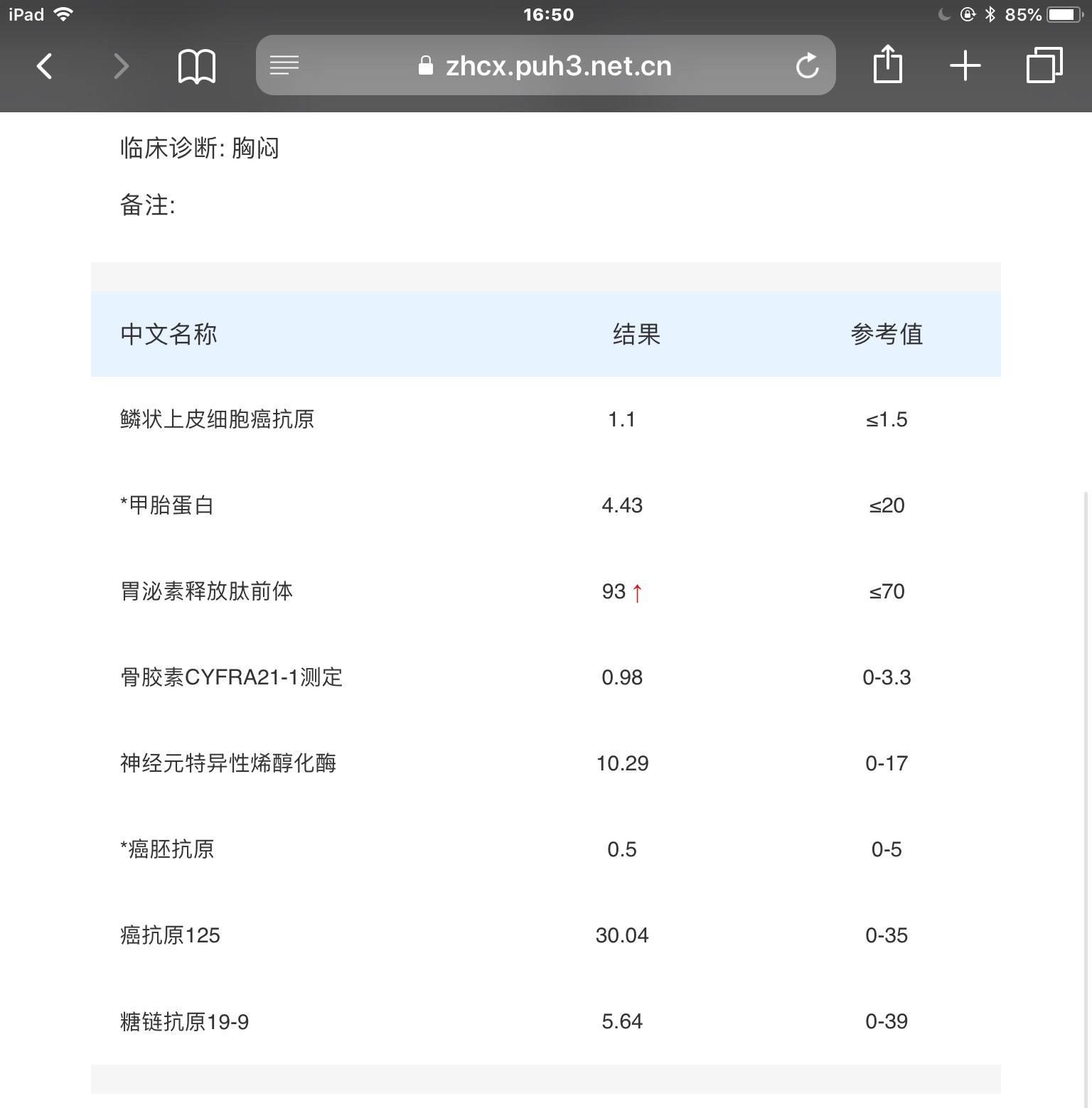Open the bookmarks book icon

(x=196, y=66)
